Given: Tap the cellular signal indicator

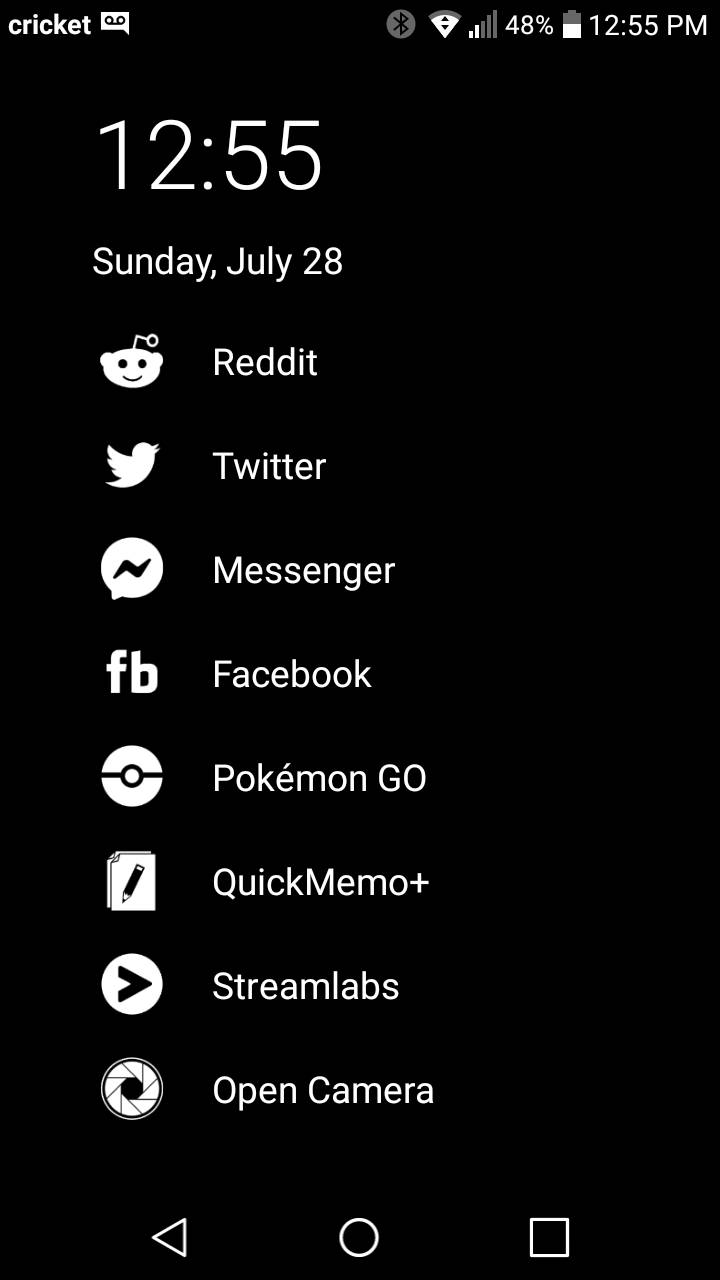Looking at the screenshot, I should point(485,23).
